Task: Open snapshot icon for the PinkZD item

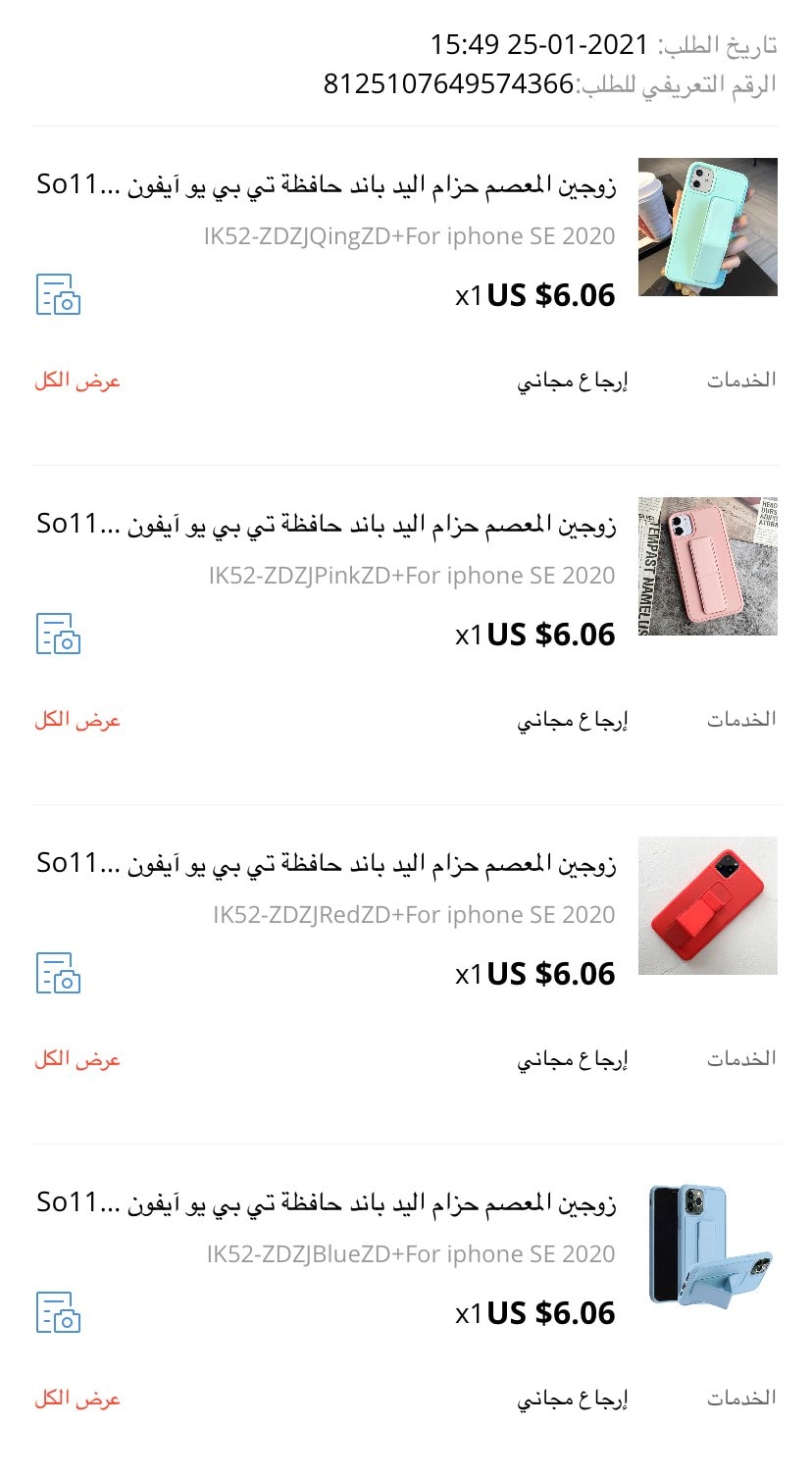Action: tap(58, 634)
